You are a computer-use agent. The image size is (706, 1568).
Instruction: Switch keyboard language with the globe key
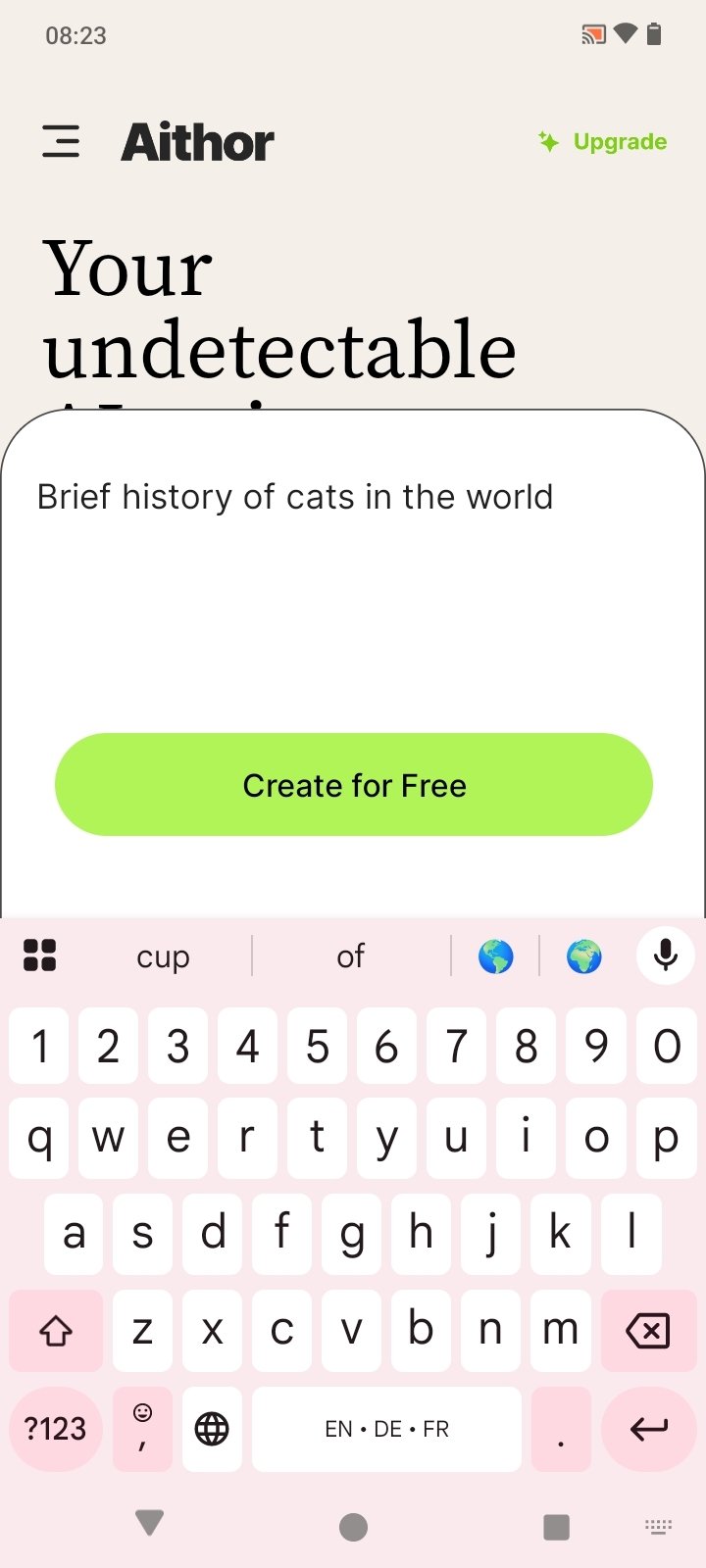212,1429
